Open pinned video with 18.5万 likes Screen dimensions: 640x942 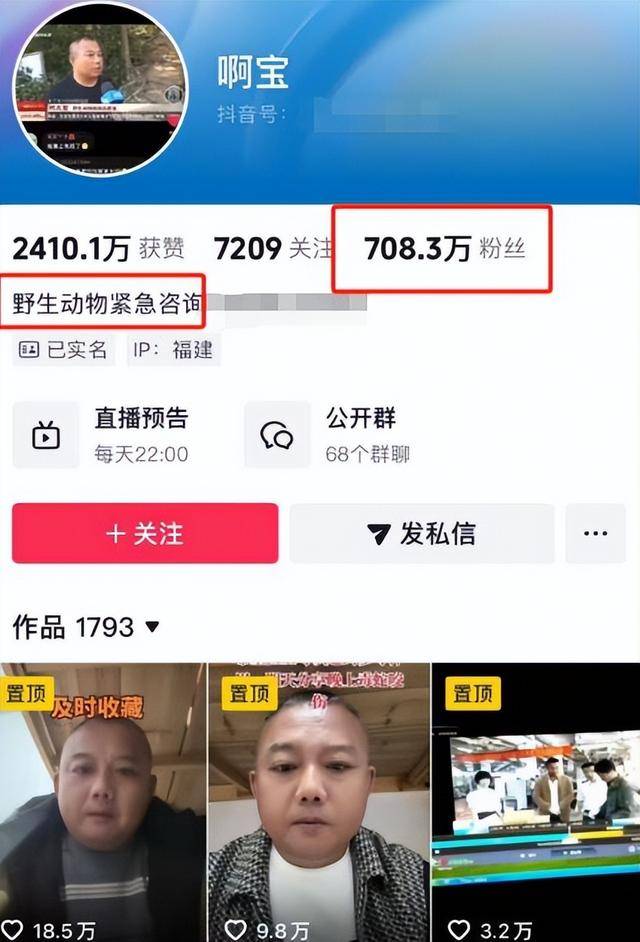pyautogui.click(x=102, y=800)
